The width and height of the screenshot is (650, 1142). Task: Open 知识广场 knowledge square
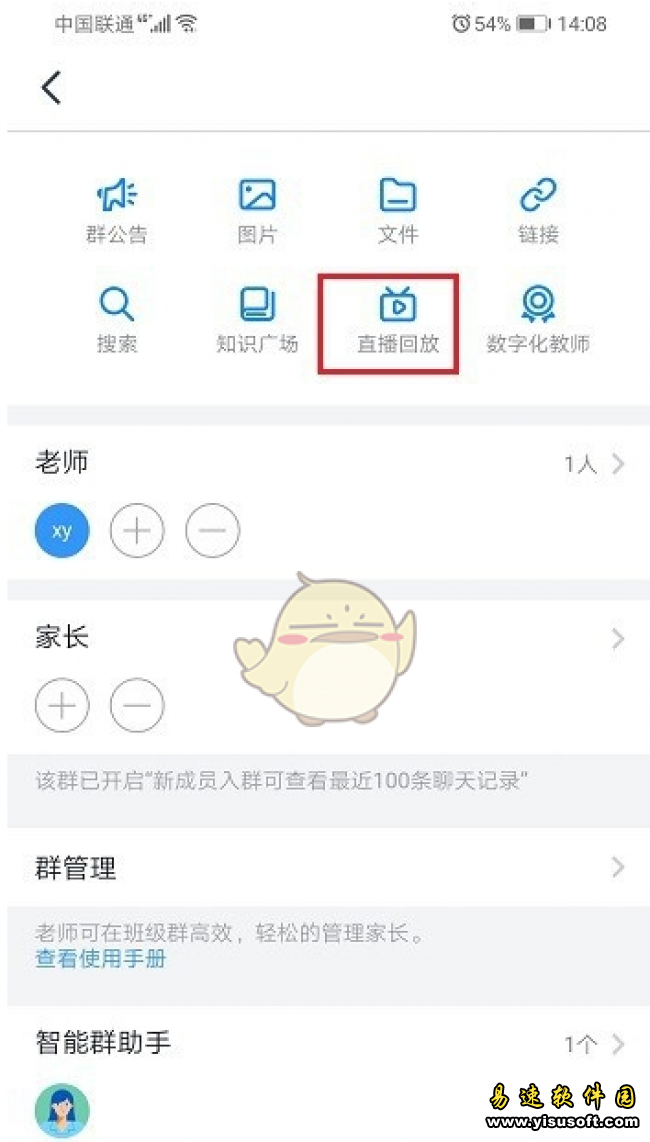tap(257, 320)
